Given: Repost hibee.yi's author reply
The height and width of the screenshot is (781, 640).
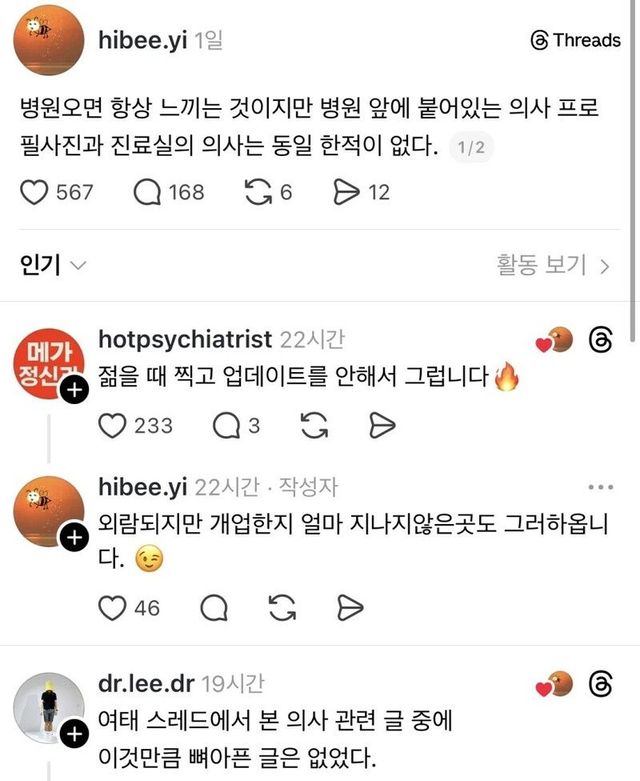Looking at the screenshot, I should tap(284, 607).
